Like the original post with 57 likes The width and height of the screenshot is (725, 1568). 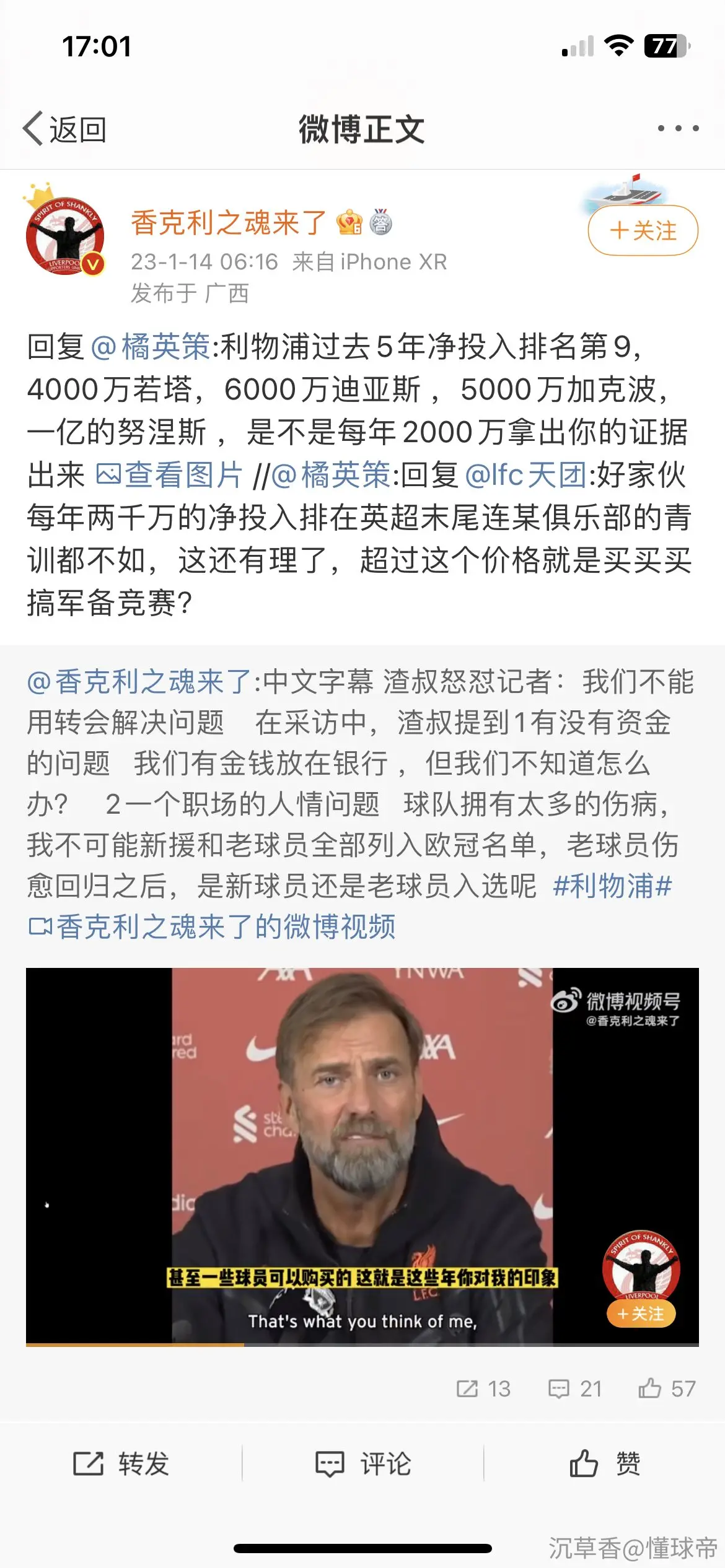point(667,1389)
